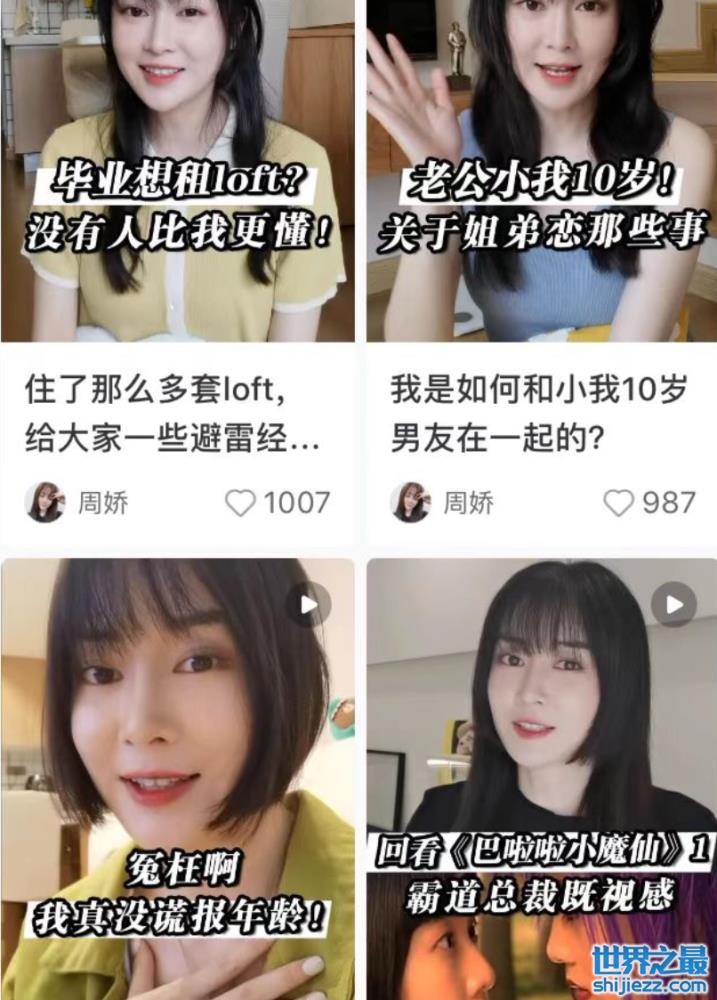Open 周娇's profile under the loft post
Viewport: 717px width, 1000px height.
click(45, 502)
